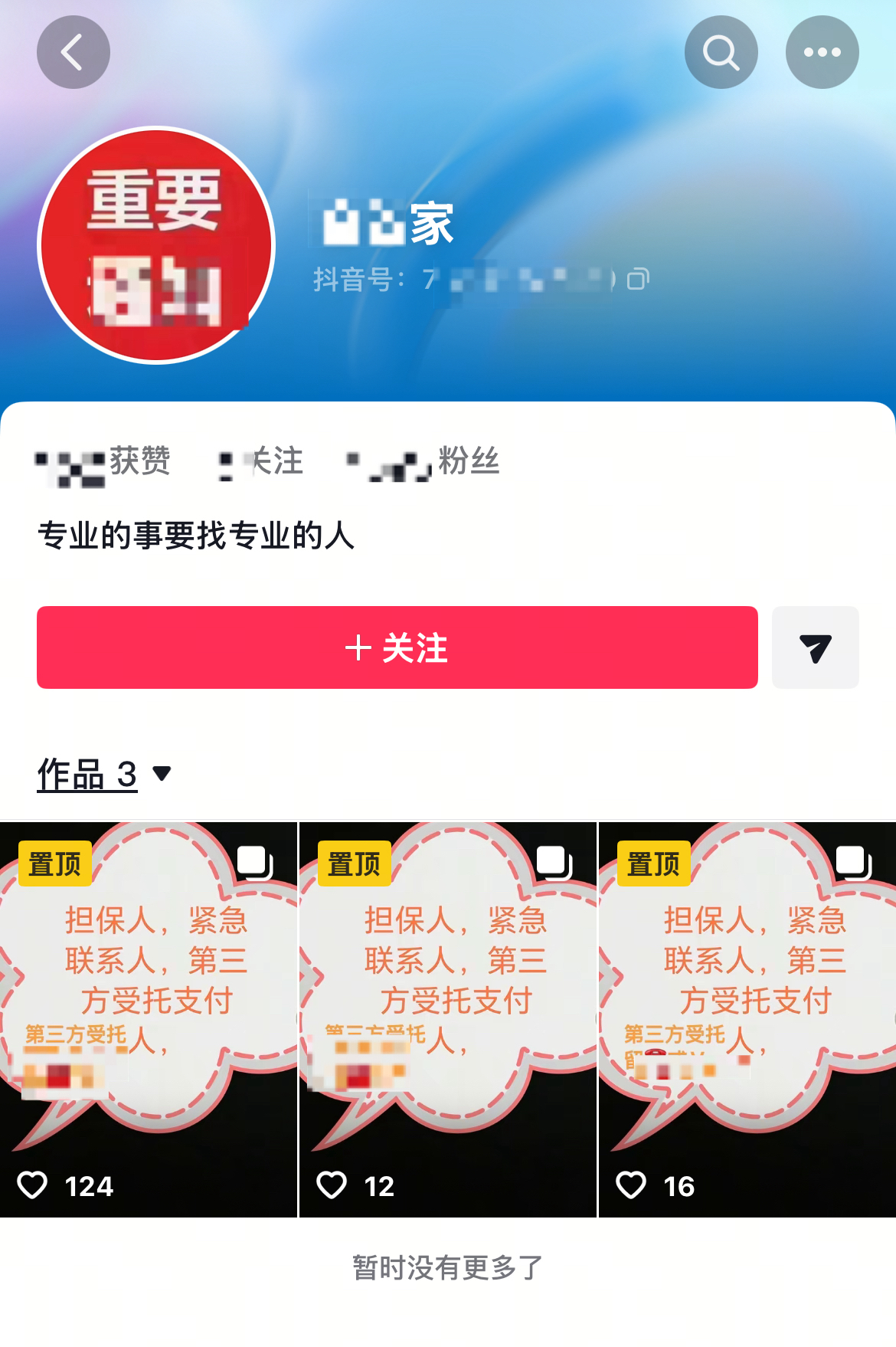Follow this account with 关注 button
This screenshot has width=896, height=1347.
click(x=397, y=647)
